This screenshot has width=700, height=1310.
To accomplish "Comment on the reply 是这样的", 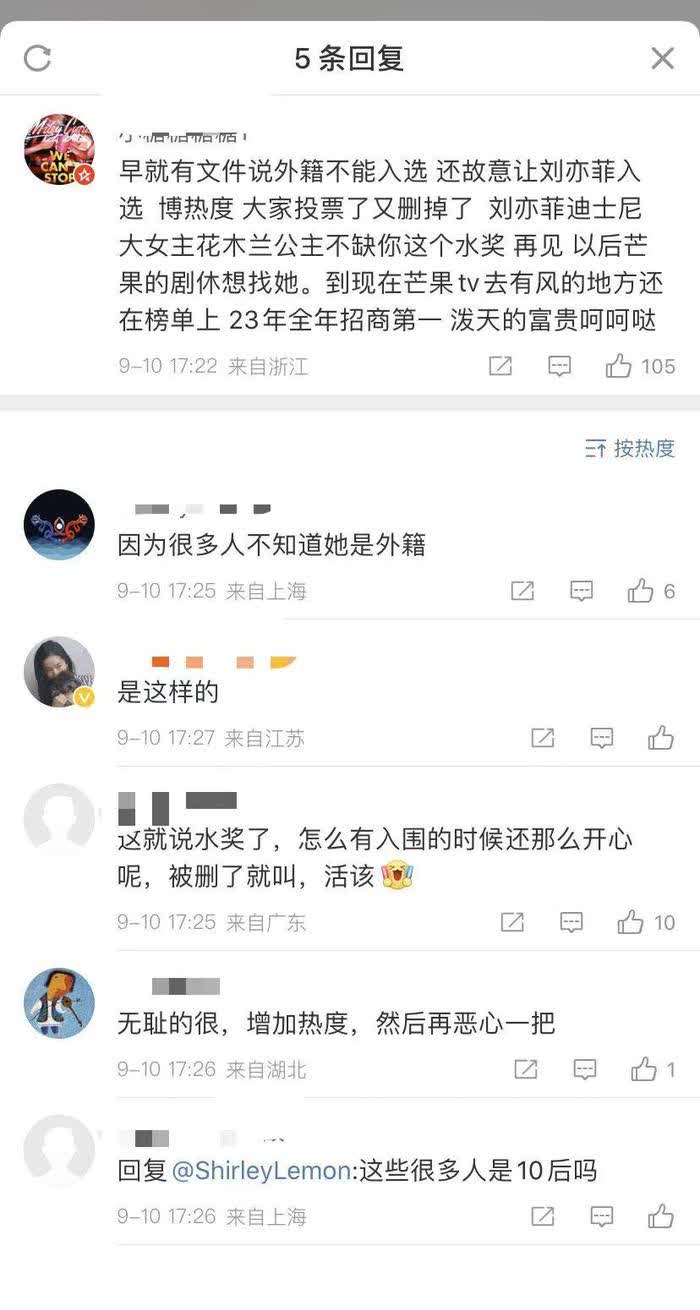I will [601, 738].
